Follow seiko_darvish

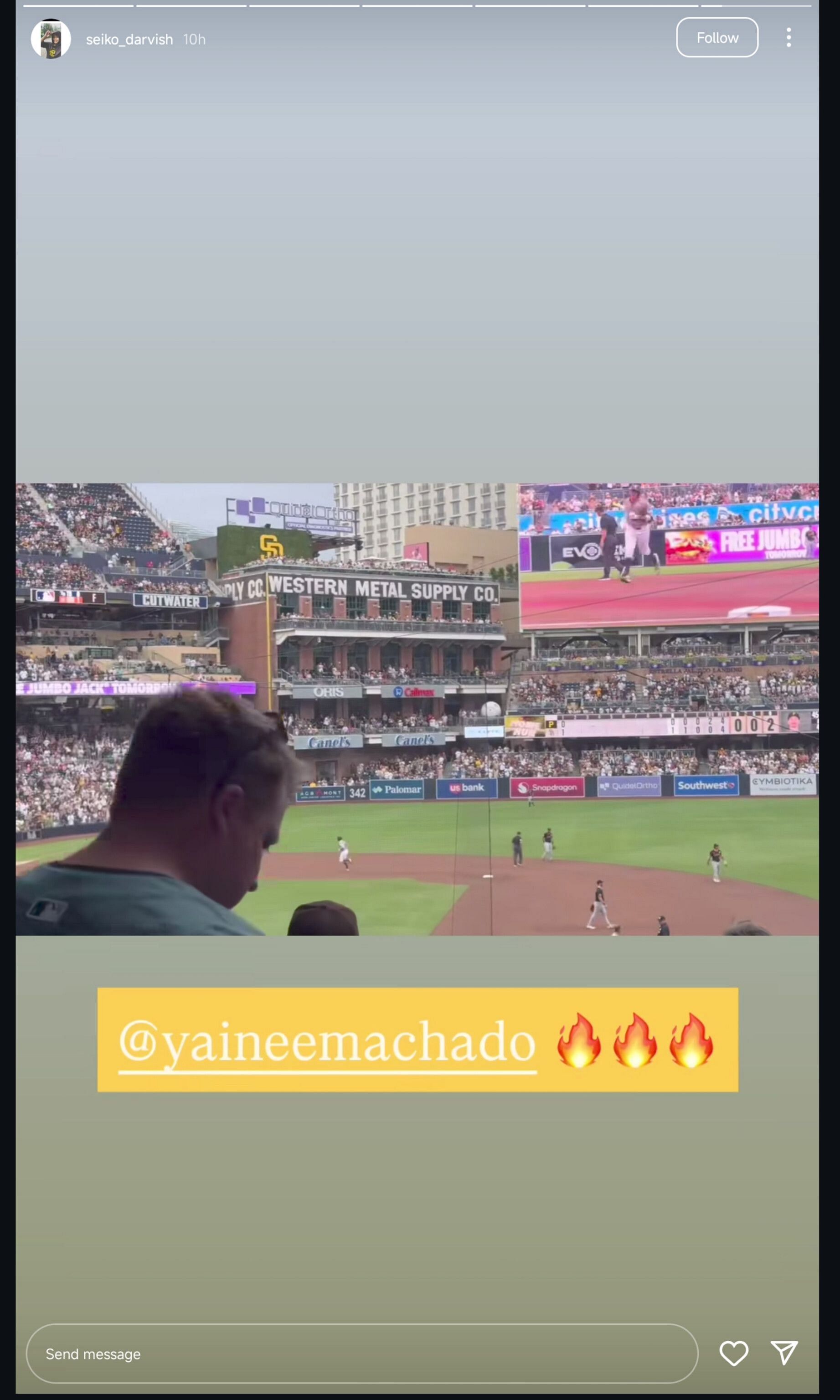coord(716,37)
